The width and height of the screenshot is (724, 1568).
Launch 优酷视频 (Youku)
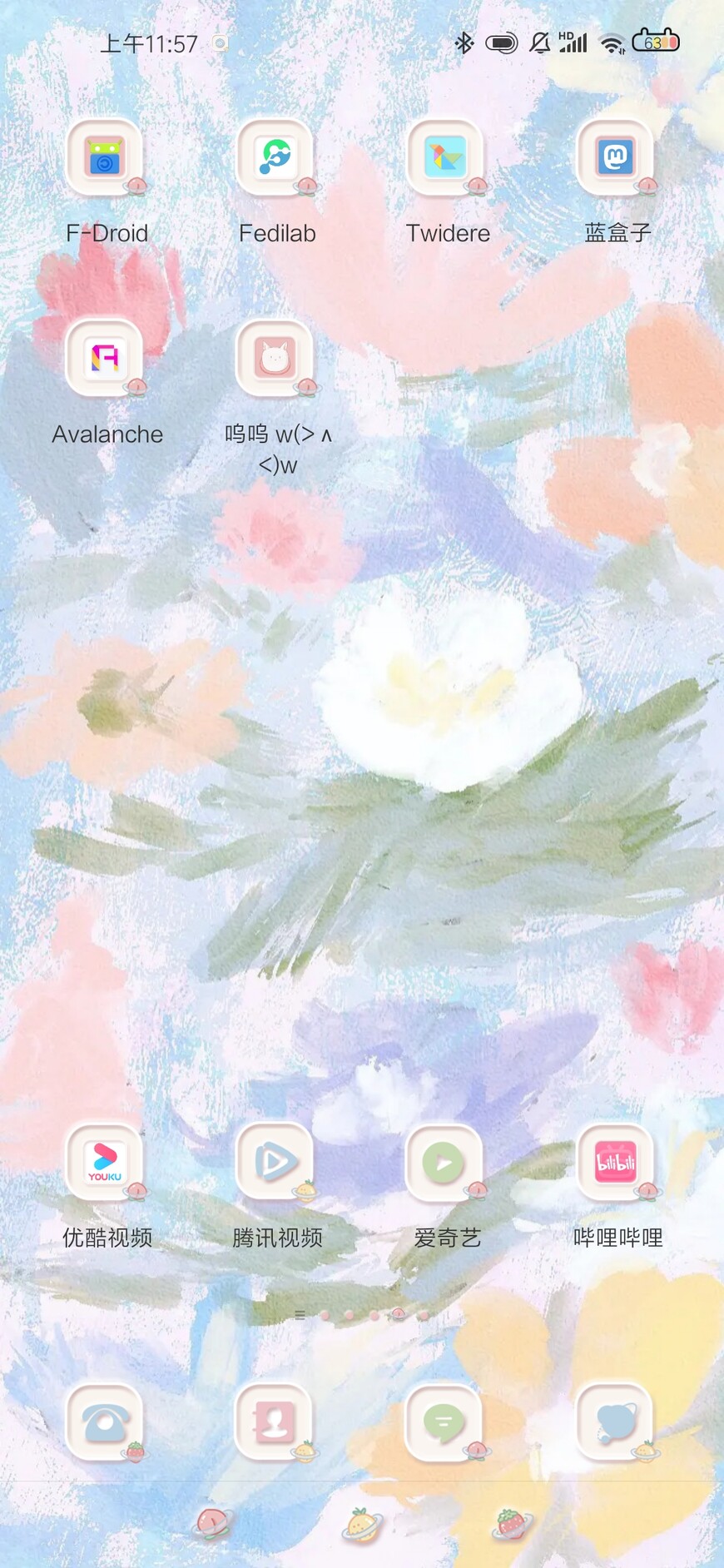106,1162
